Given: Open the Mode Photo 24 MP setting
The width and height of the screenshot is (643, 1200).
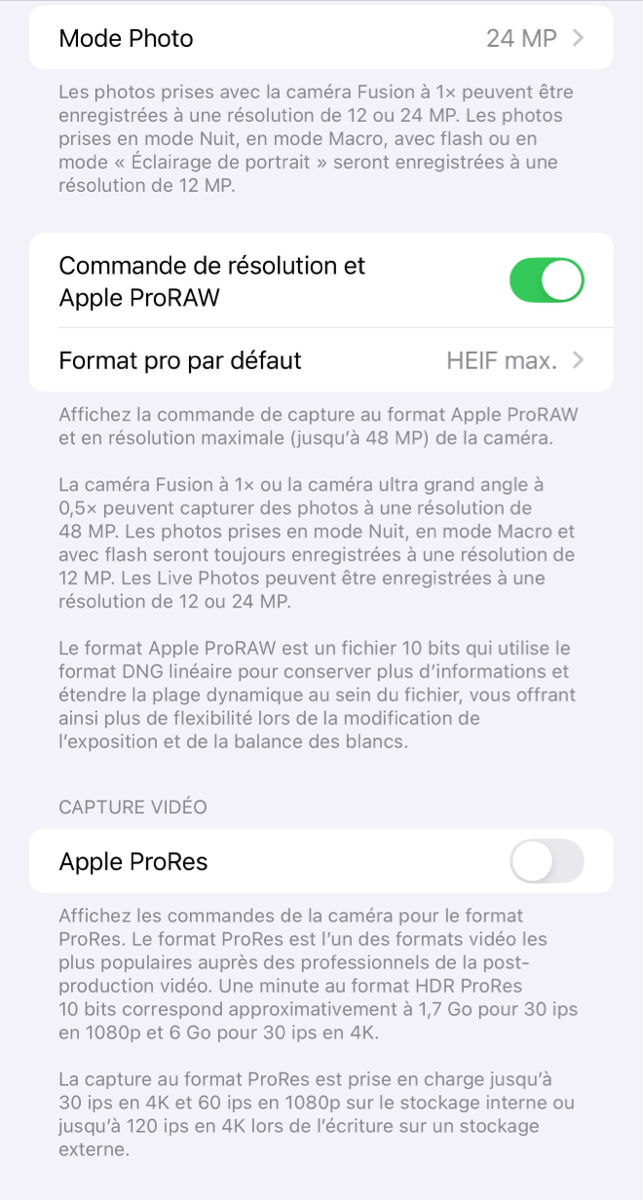Looking at the screenshot, I should tap(320, 39).
